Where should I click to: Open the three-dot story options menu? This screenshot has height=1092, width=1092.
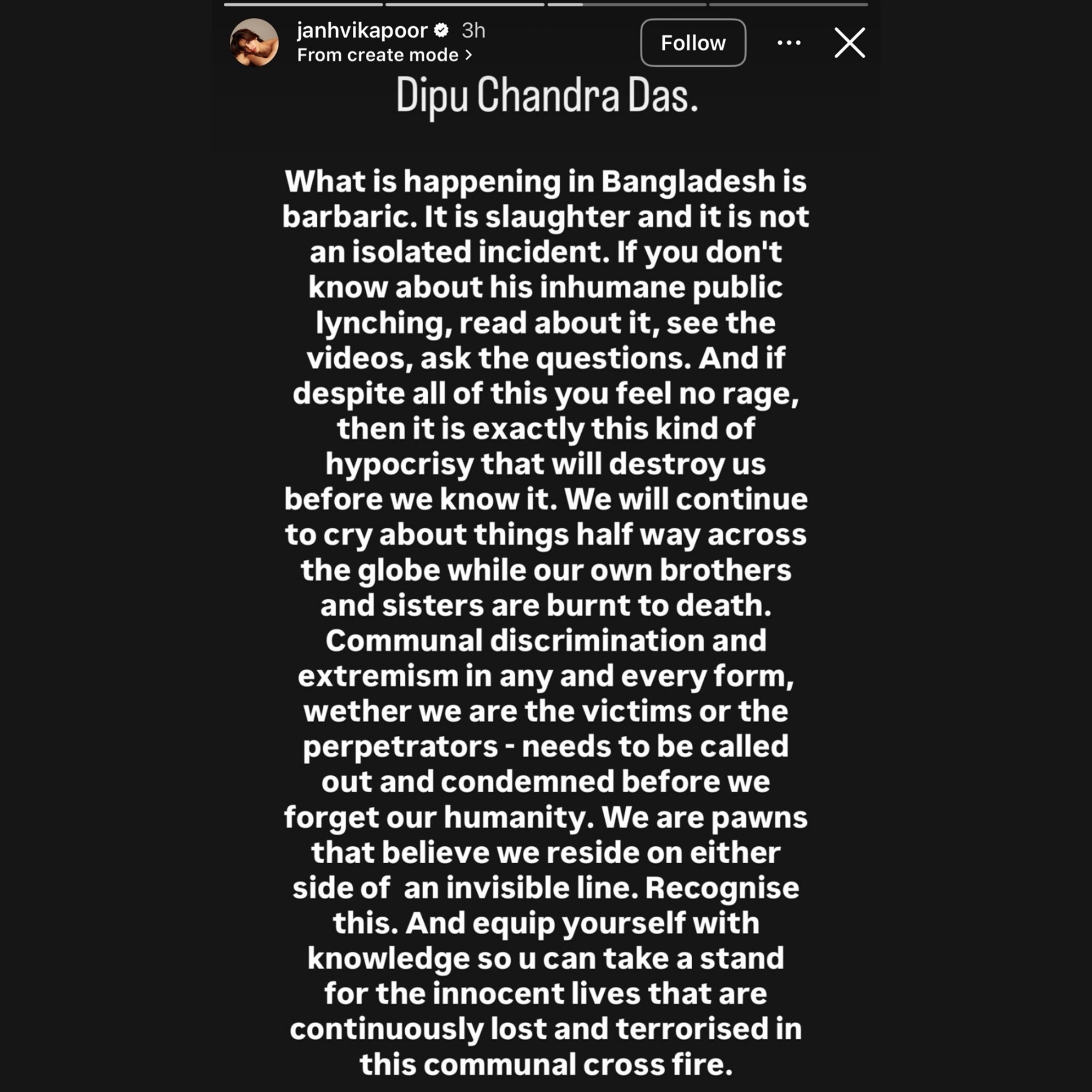tap(789, 42)
